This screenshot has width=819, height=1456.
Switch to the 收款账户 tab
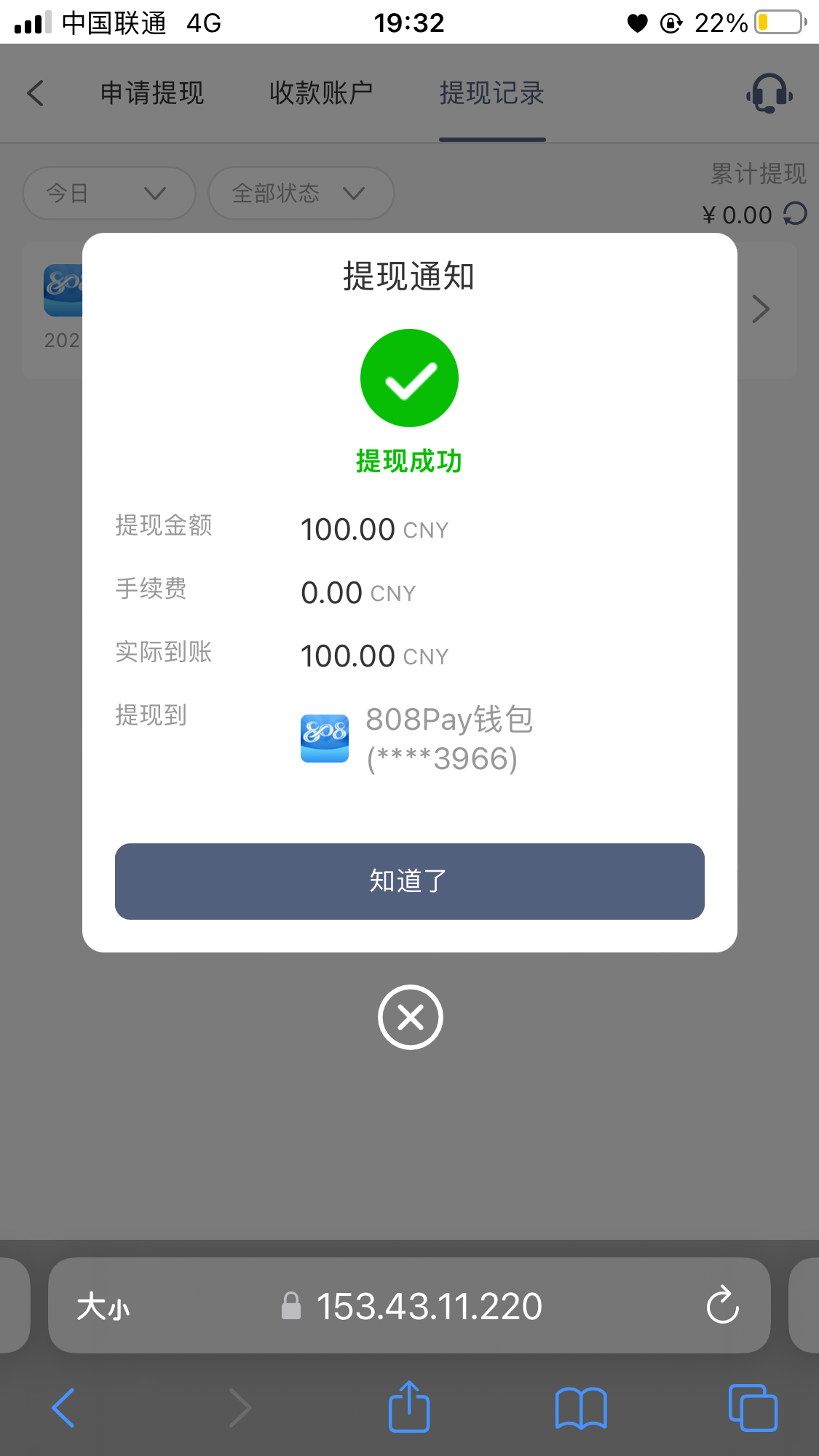tap(321, 93)
